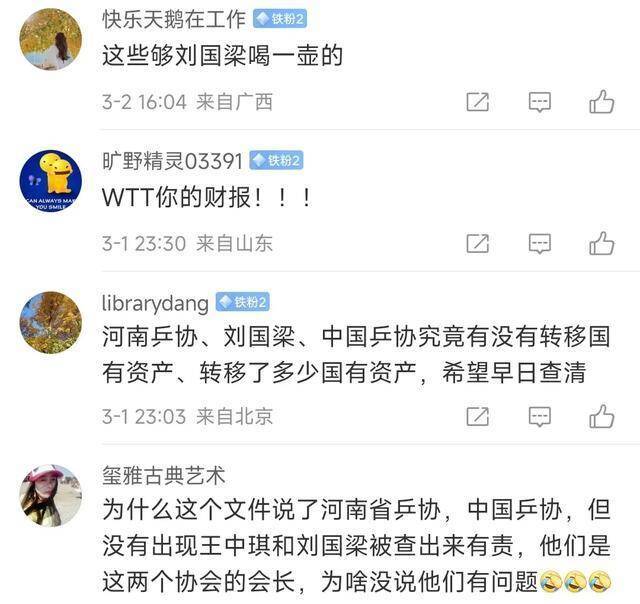This screenshot has width=640, height=604.
Task: Open 玺雅古典艺术's profile avatar
Action: pos(51,494)
